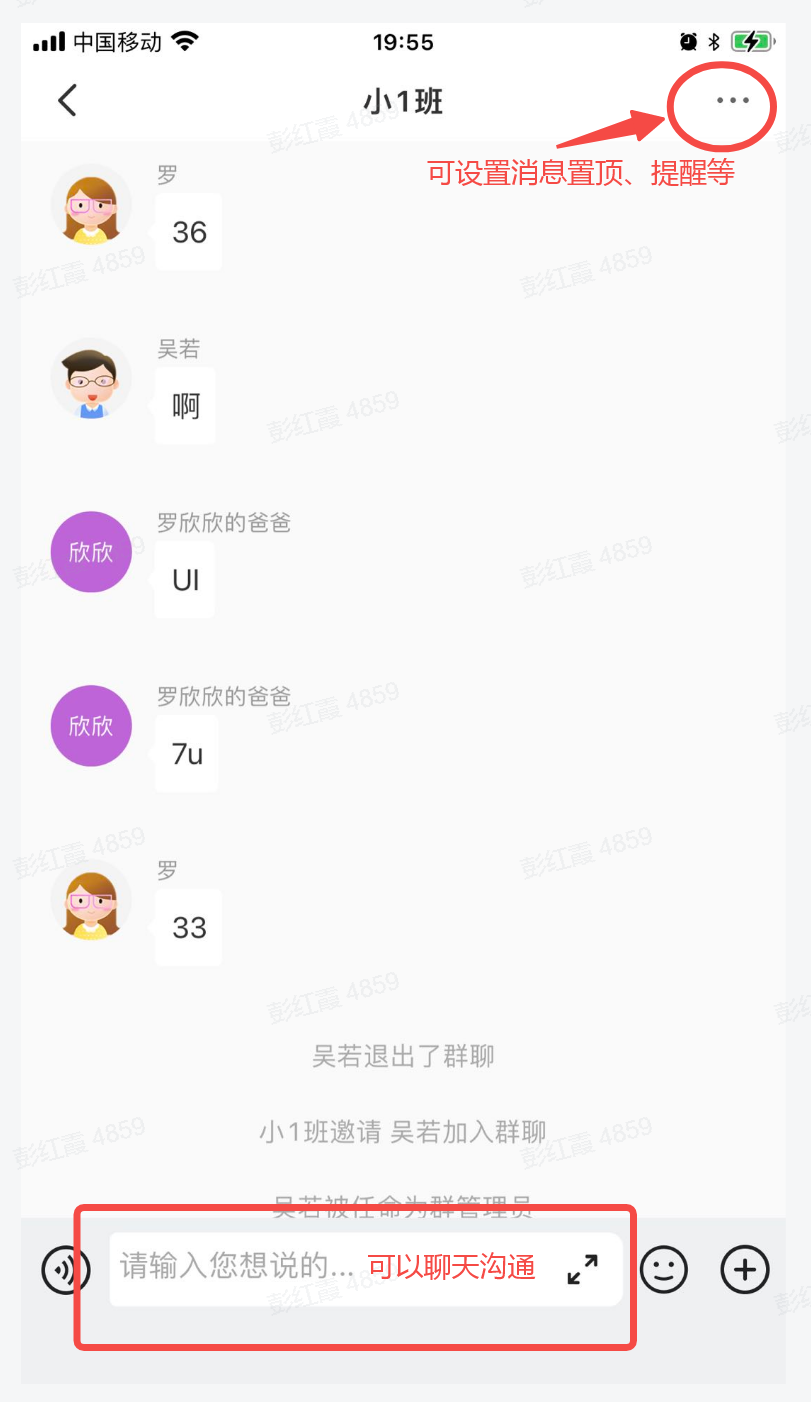Open 罗欣欣的爸爸's avatar beside message 7u
811x1402 pixels.
(91, 726)
